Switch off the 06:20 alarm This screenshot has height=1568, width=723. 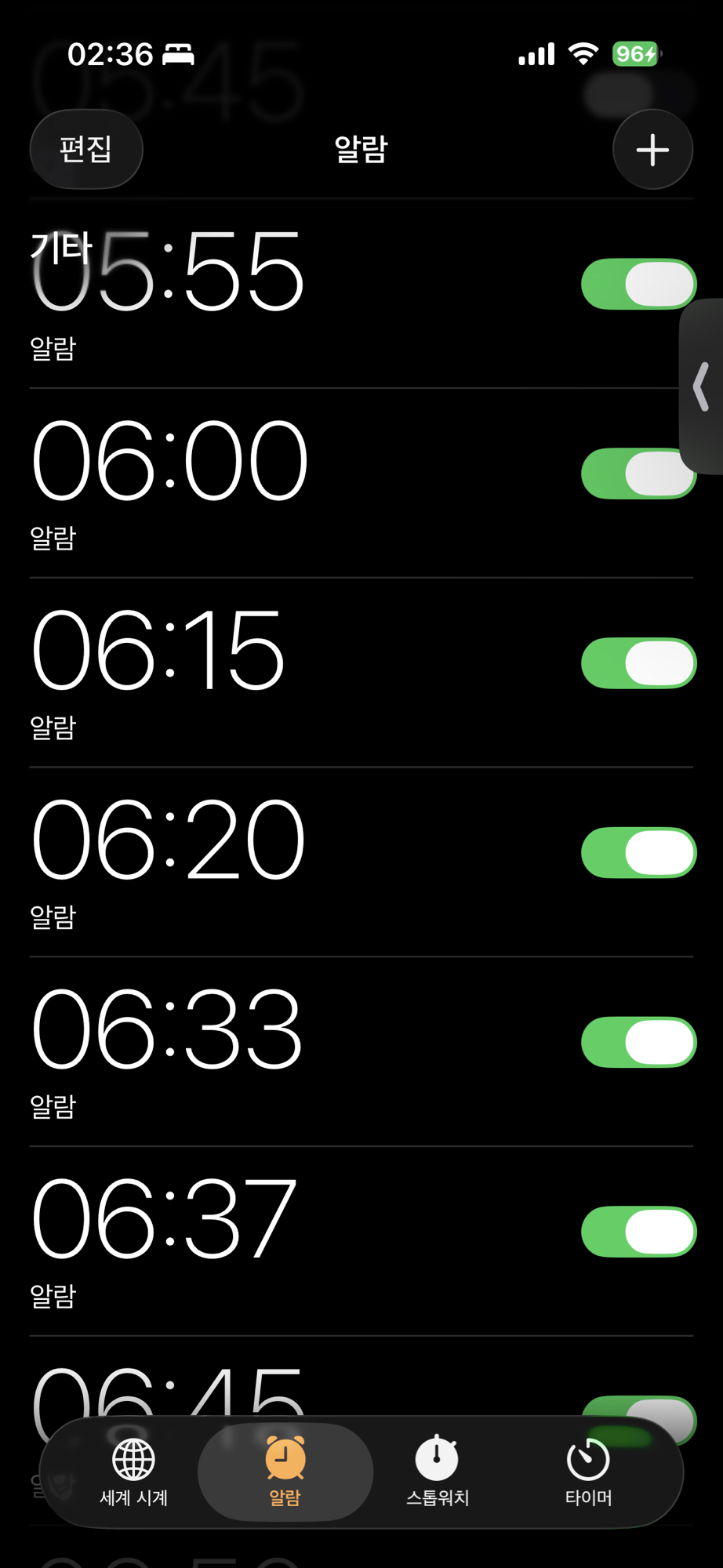tap(638, 853)
